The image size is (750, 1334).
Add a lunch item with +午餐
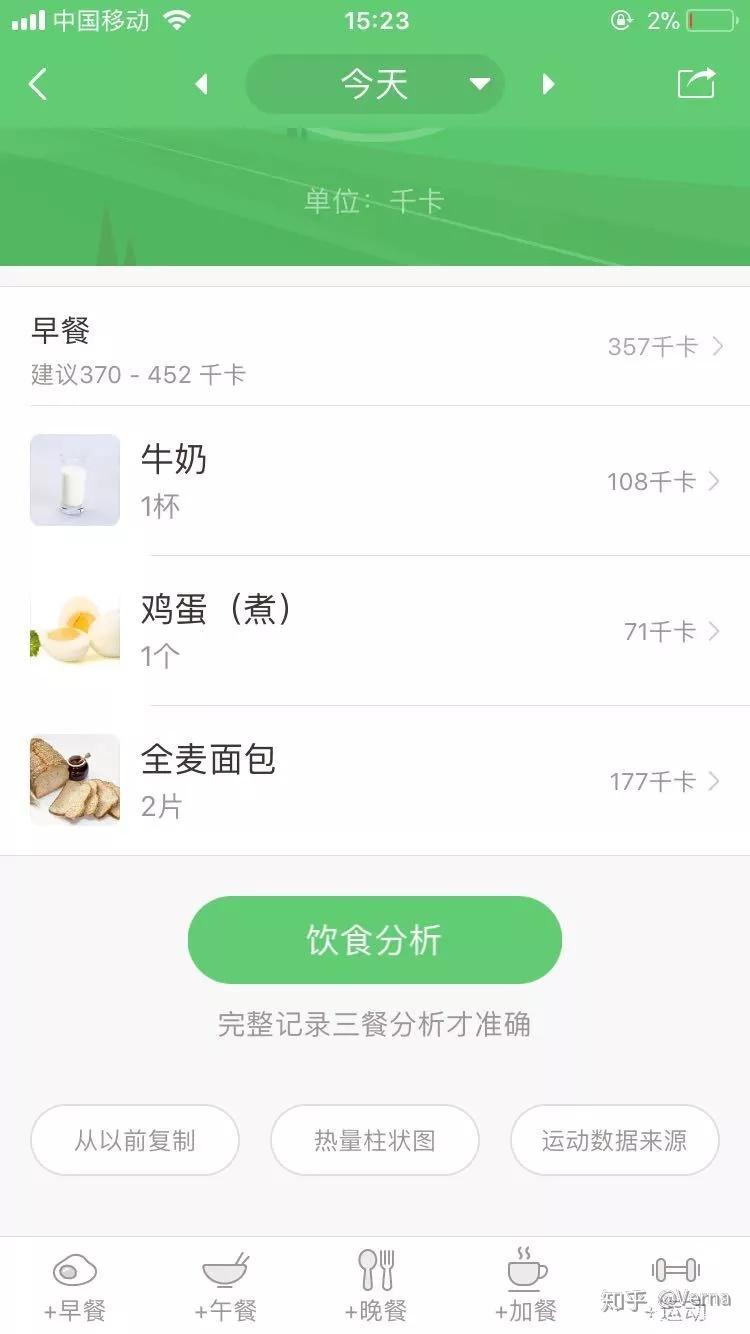coord(225,1286)
